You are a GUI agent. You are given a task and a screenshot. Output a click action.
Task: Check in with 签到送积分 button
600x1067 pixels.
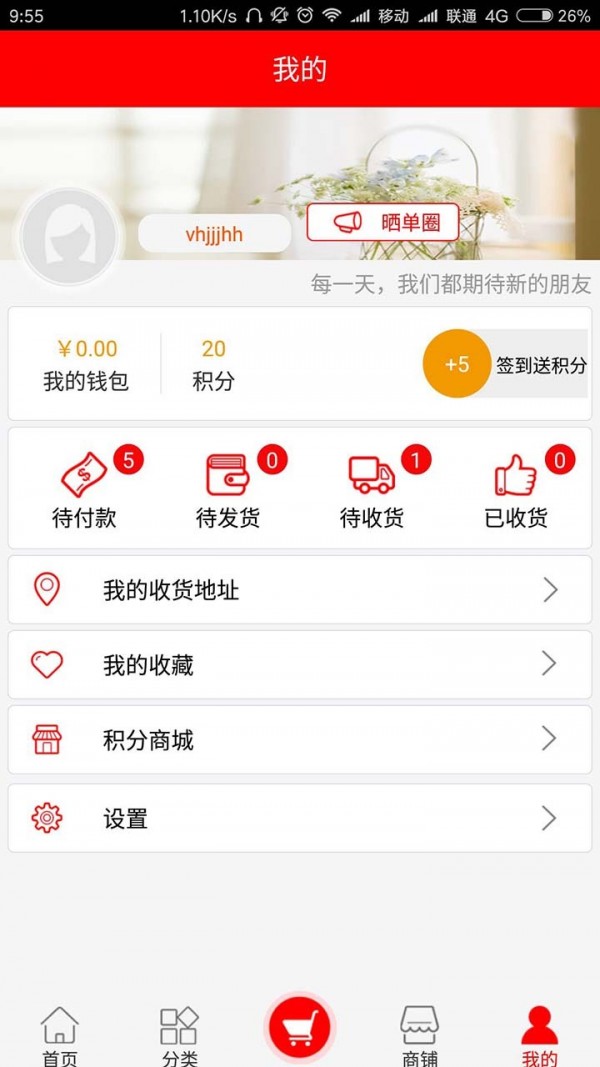pos(506,364)
